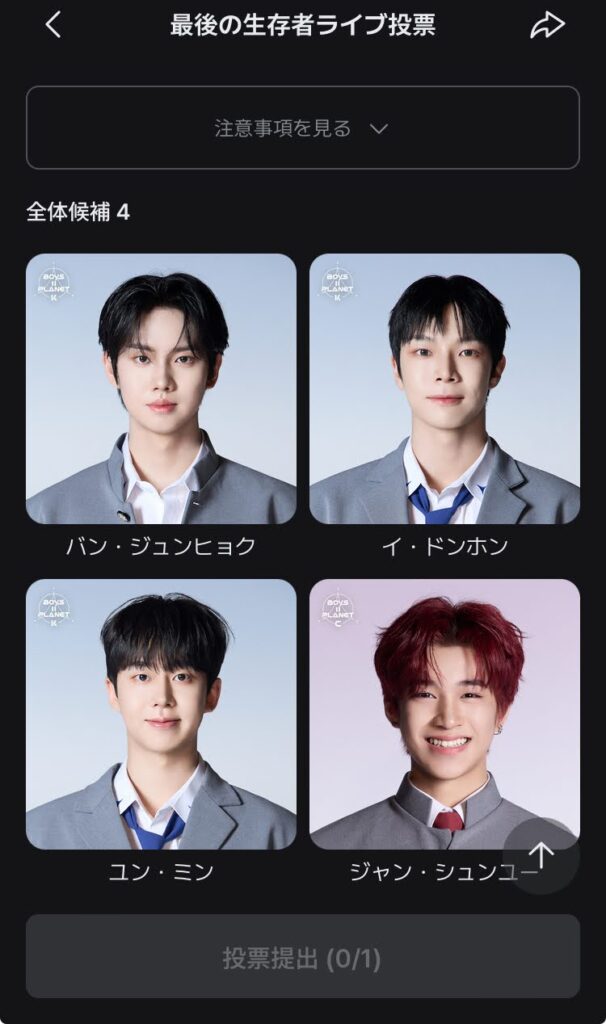Screen dimensions: 606x1024
Task: Select candidate イ・ドンホン
Action: click(x=444, y=389)
